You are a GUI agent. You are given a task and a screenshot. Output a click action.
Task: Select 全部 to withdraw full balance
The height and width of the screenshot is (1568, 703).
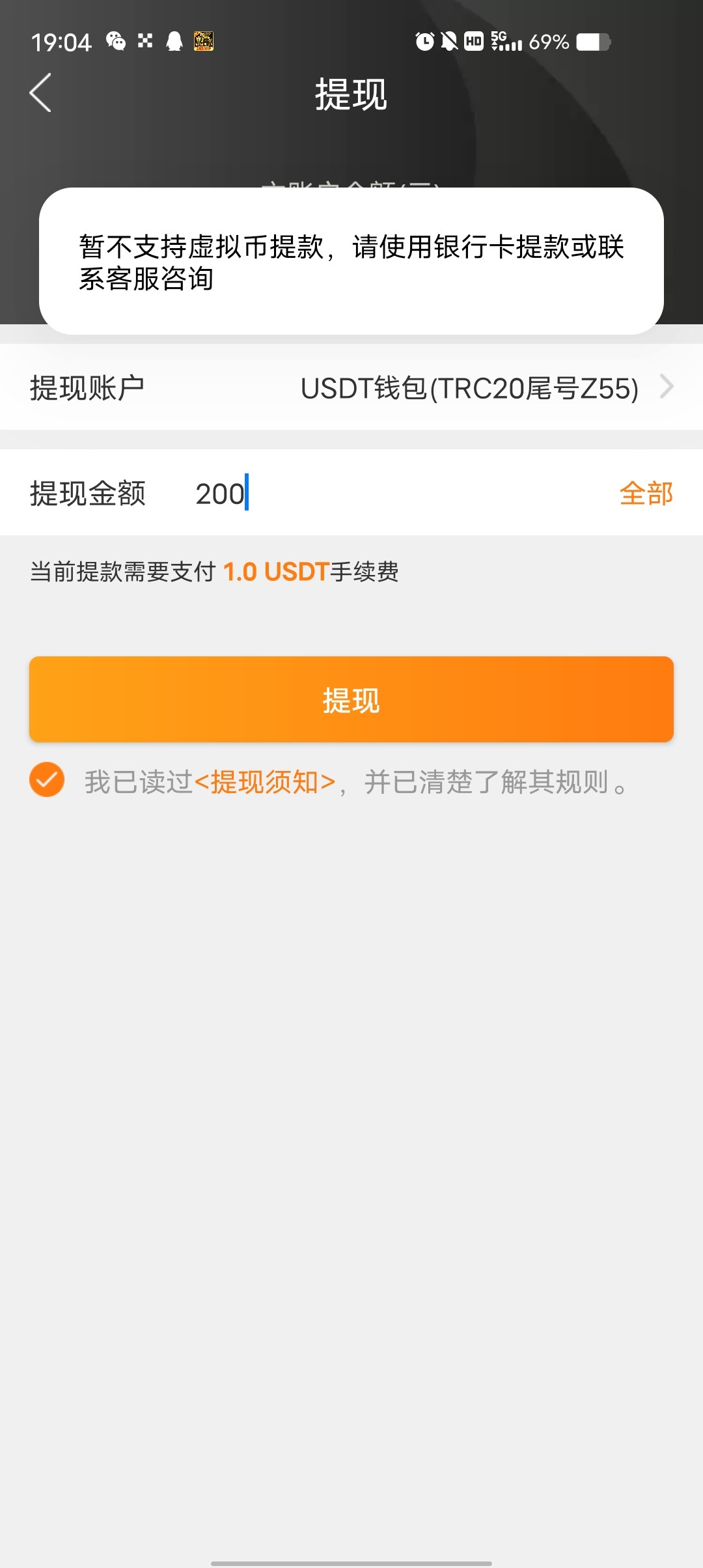click(x=646, y=494)
